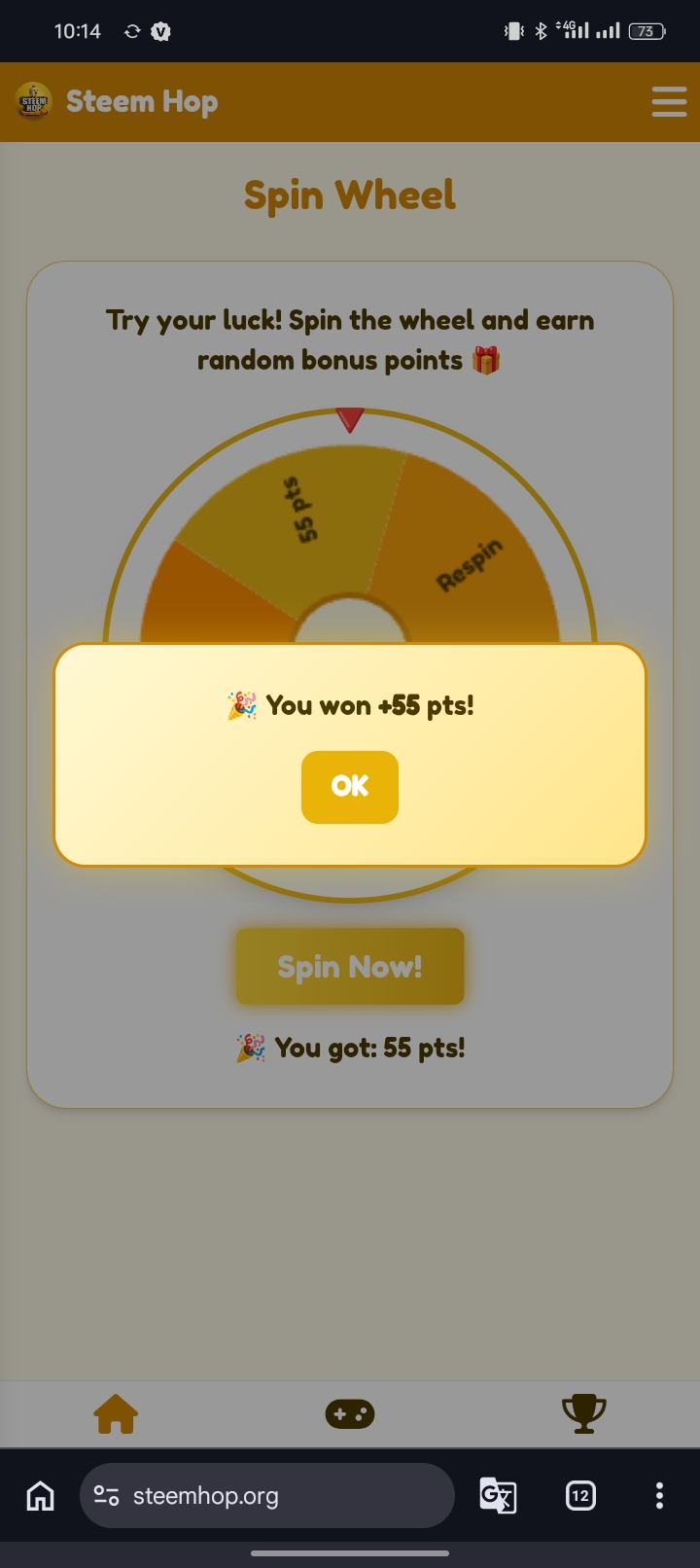Open the Steem Hop site title
Image resolution: width=700 pixels, height=1568 pixels.
click(142, 102)
